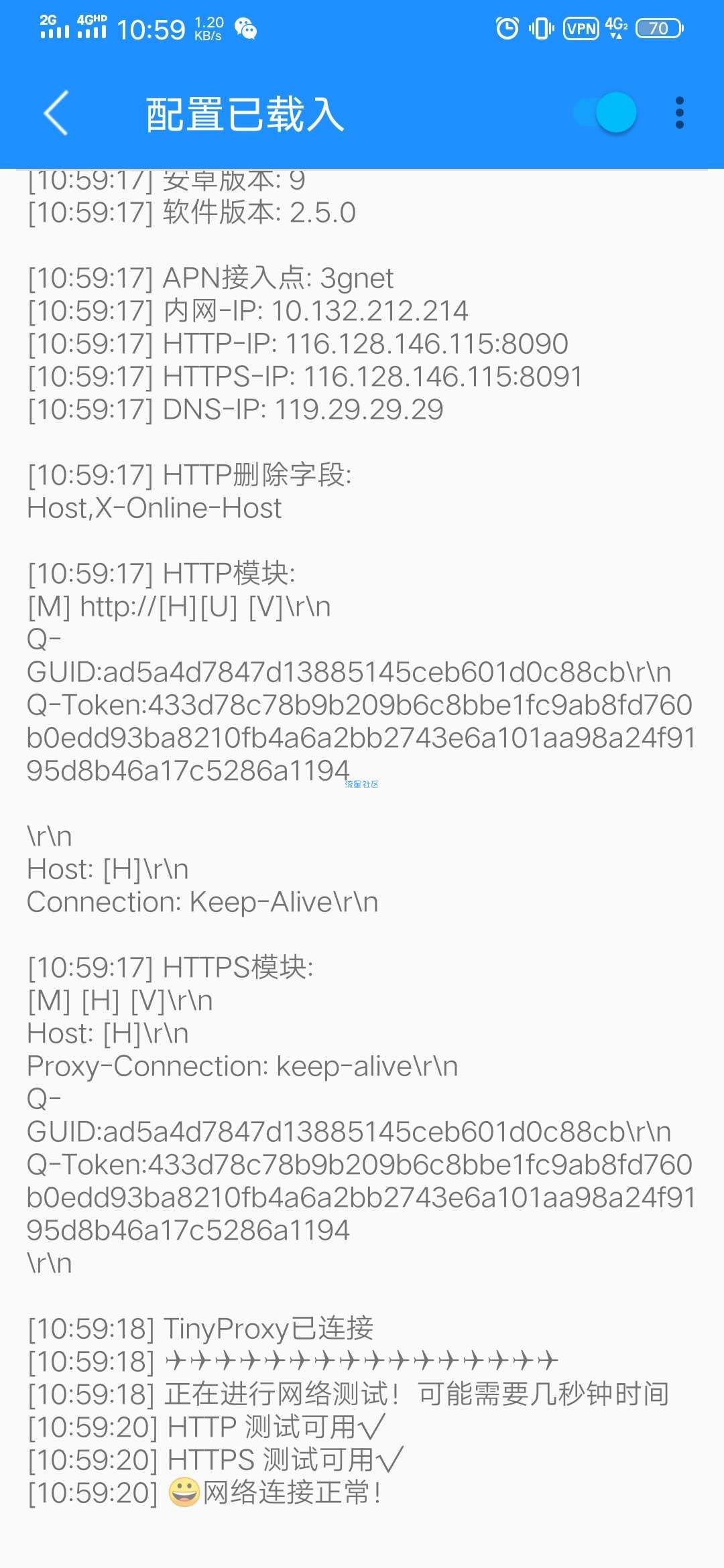
Task: Toggle the proxy connection switch off
Action: click(606, 113)
